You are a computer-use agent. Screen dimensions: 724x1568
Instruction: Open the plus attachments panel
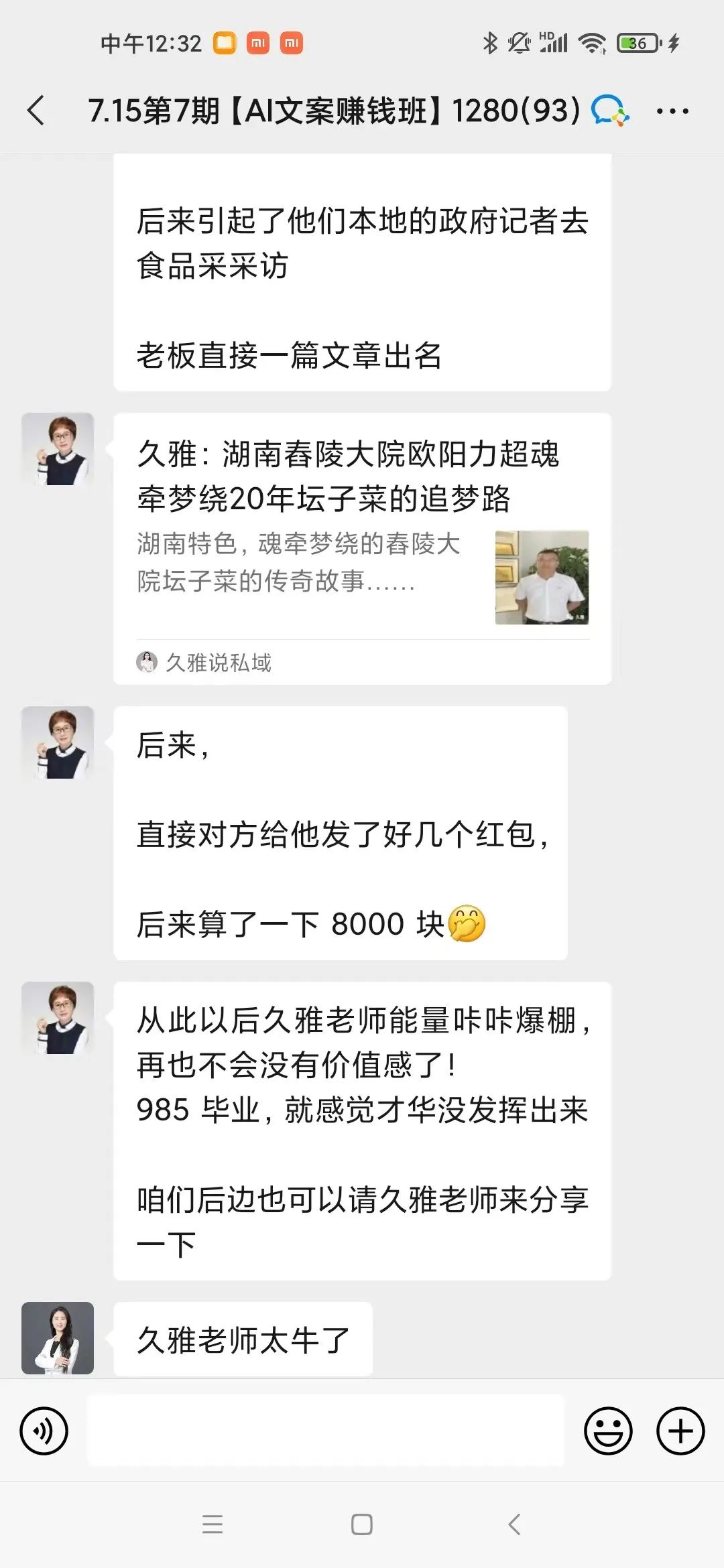[680, 1431]
